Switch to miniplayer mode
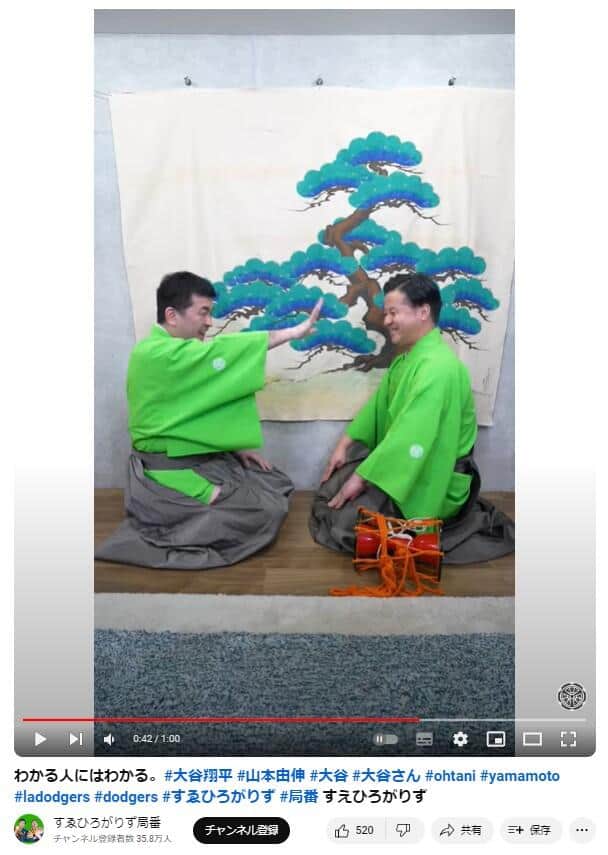The image size is (608, 855). (x=495, y=739)
